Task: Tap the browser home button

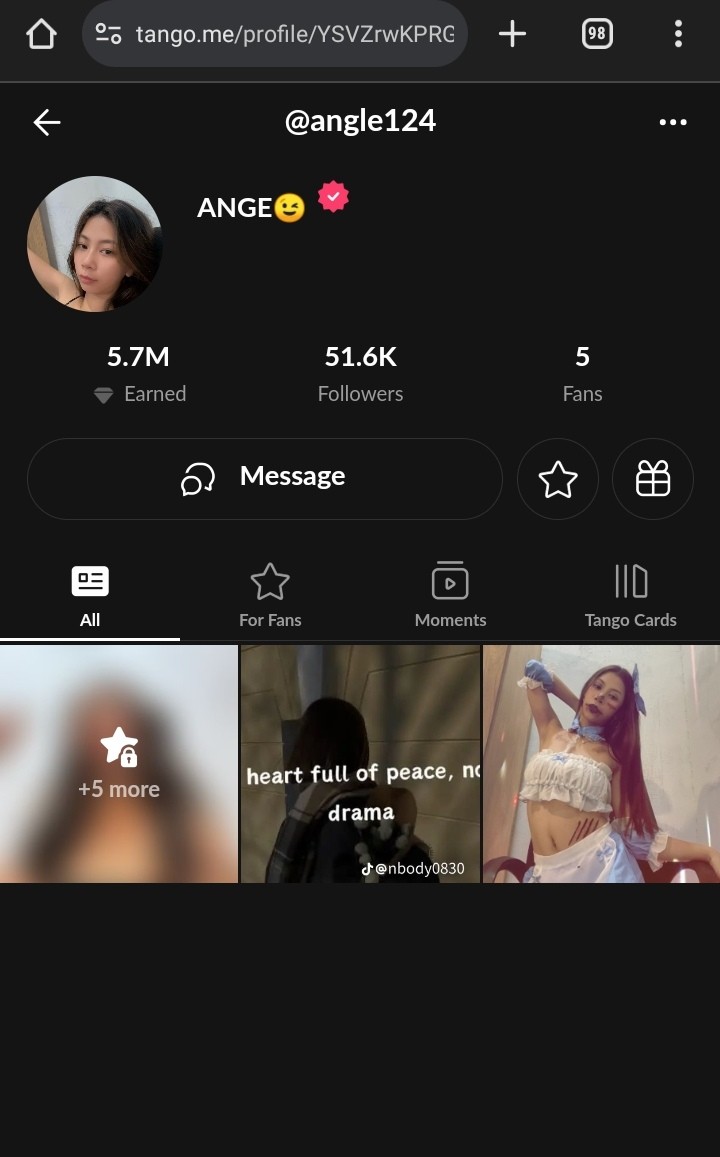Action: 41,35
